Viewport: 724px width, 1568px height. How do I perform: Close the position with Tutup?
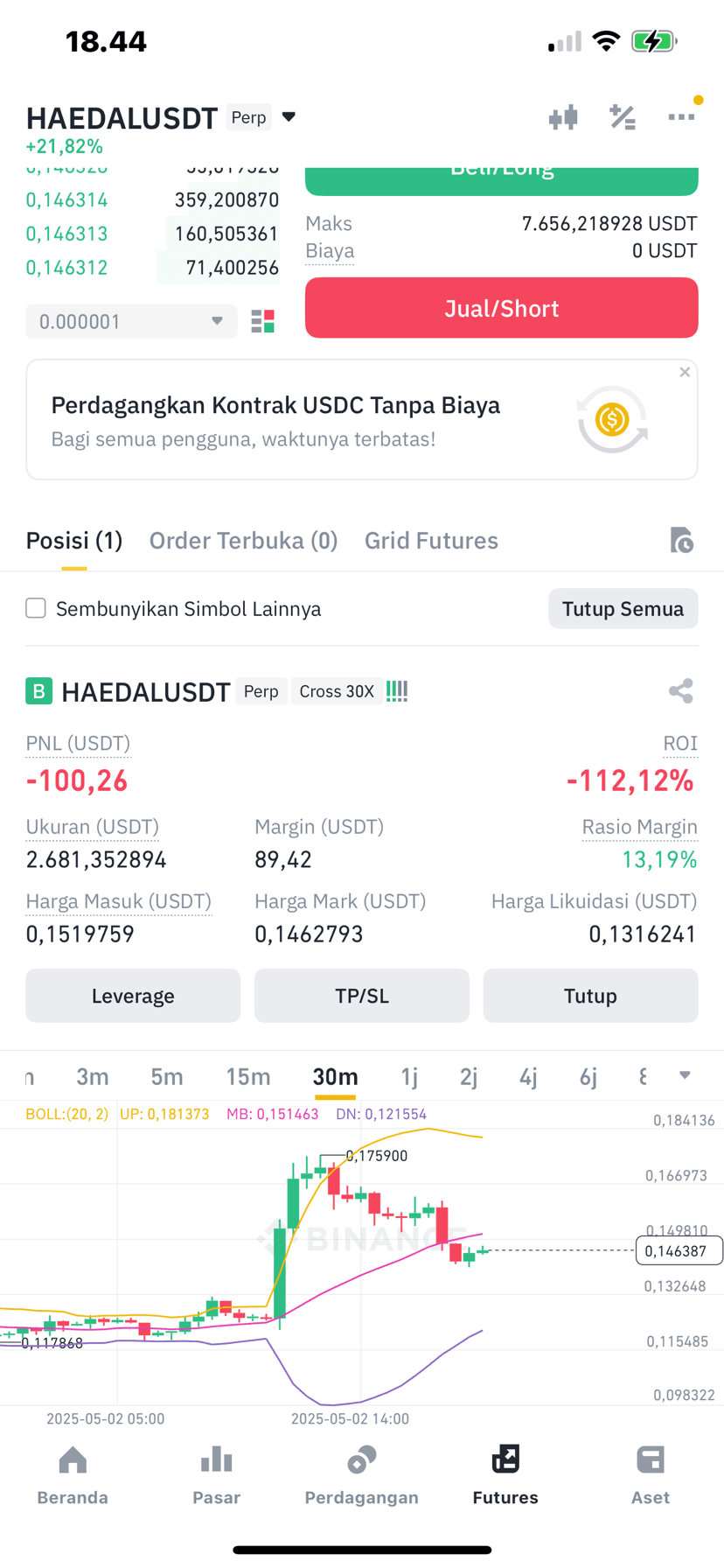[590, 996]
